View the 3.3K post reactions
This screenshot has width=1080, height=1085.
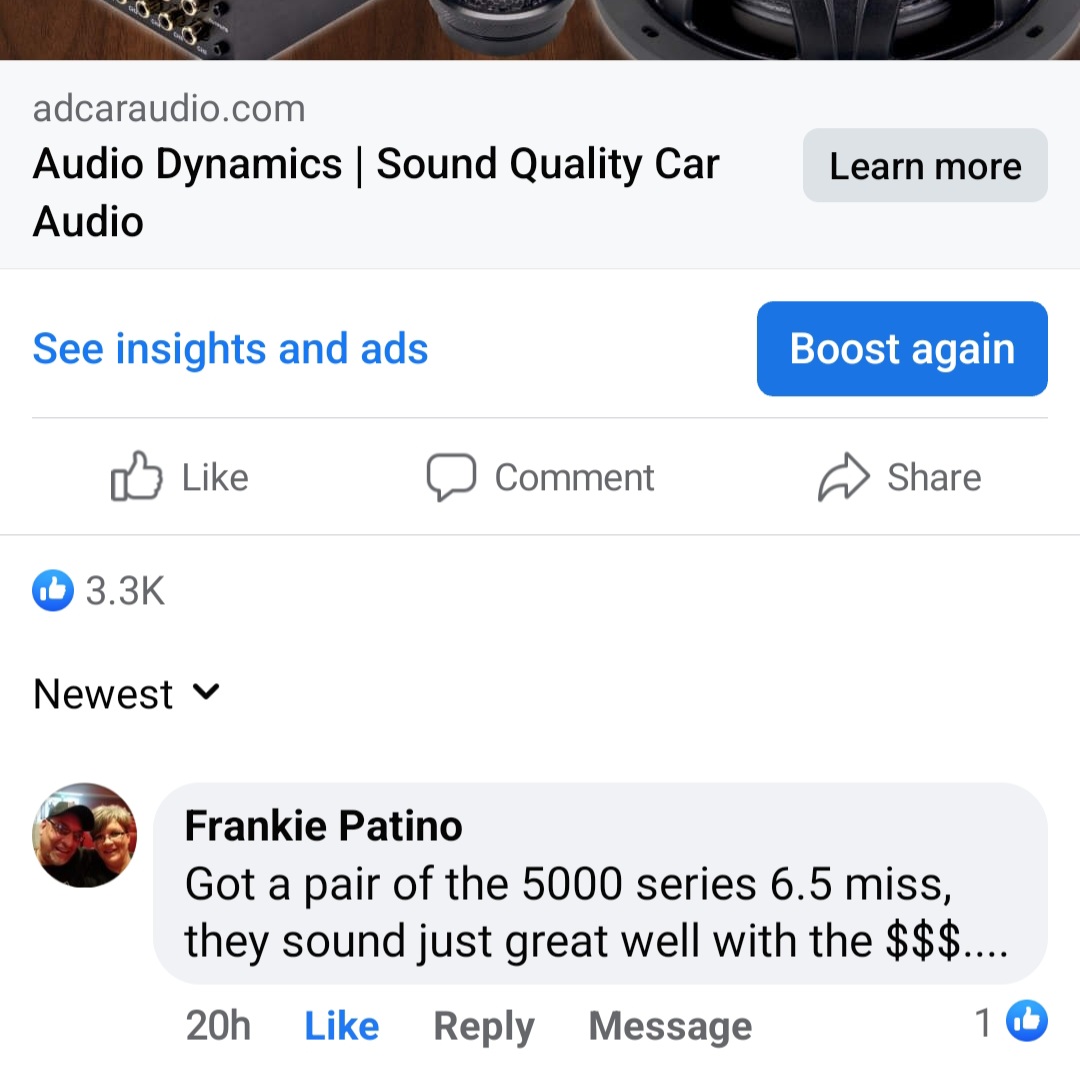click(x=100, y=591)
